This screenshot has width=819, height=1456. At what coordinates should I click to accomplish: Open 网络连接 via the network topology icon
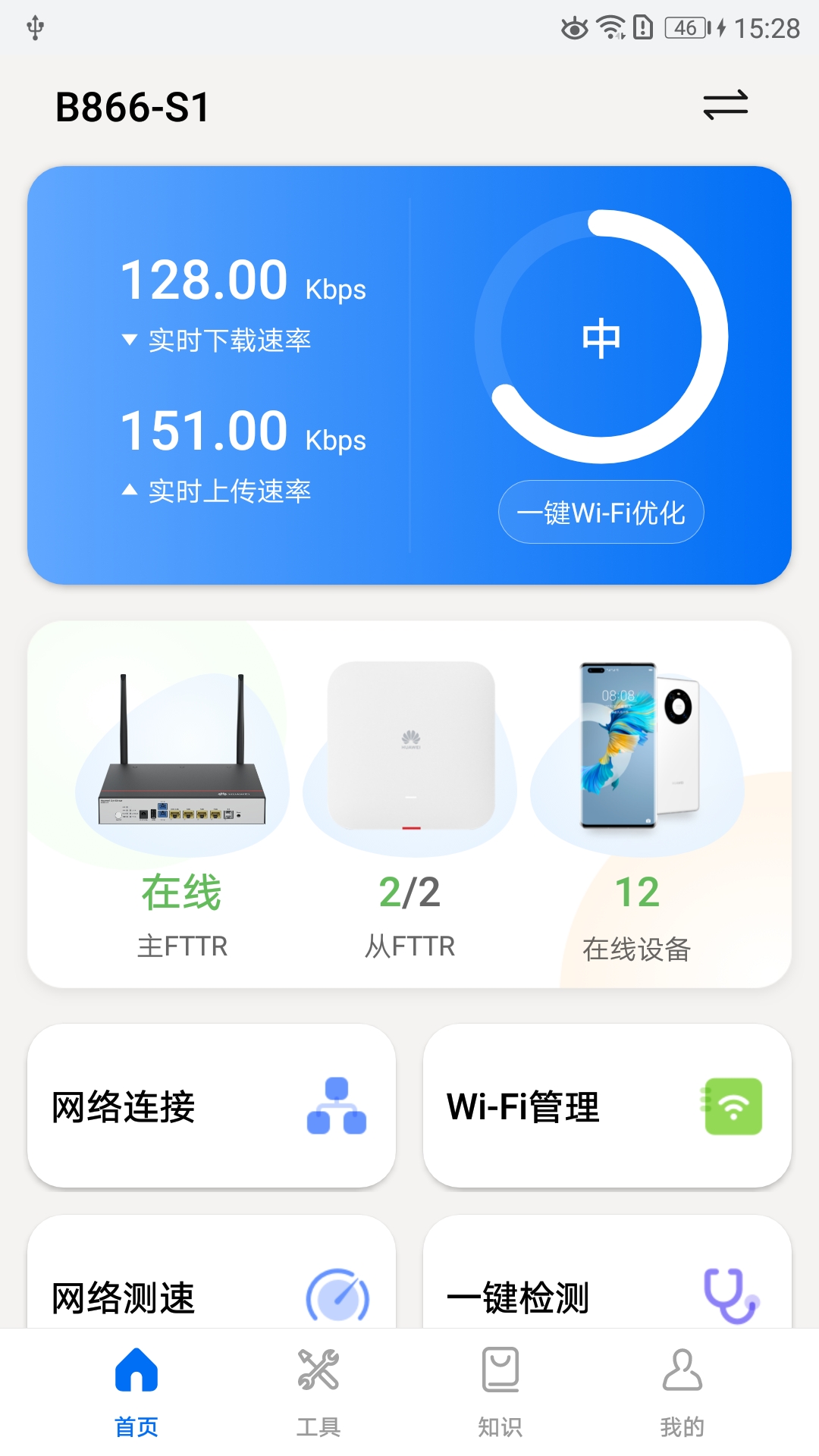pos(338,1106)
